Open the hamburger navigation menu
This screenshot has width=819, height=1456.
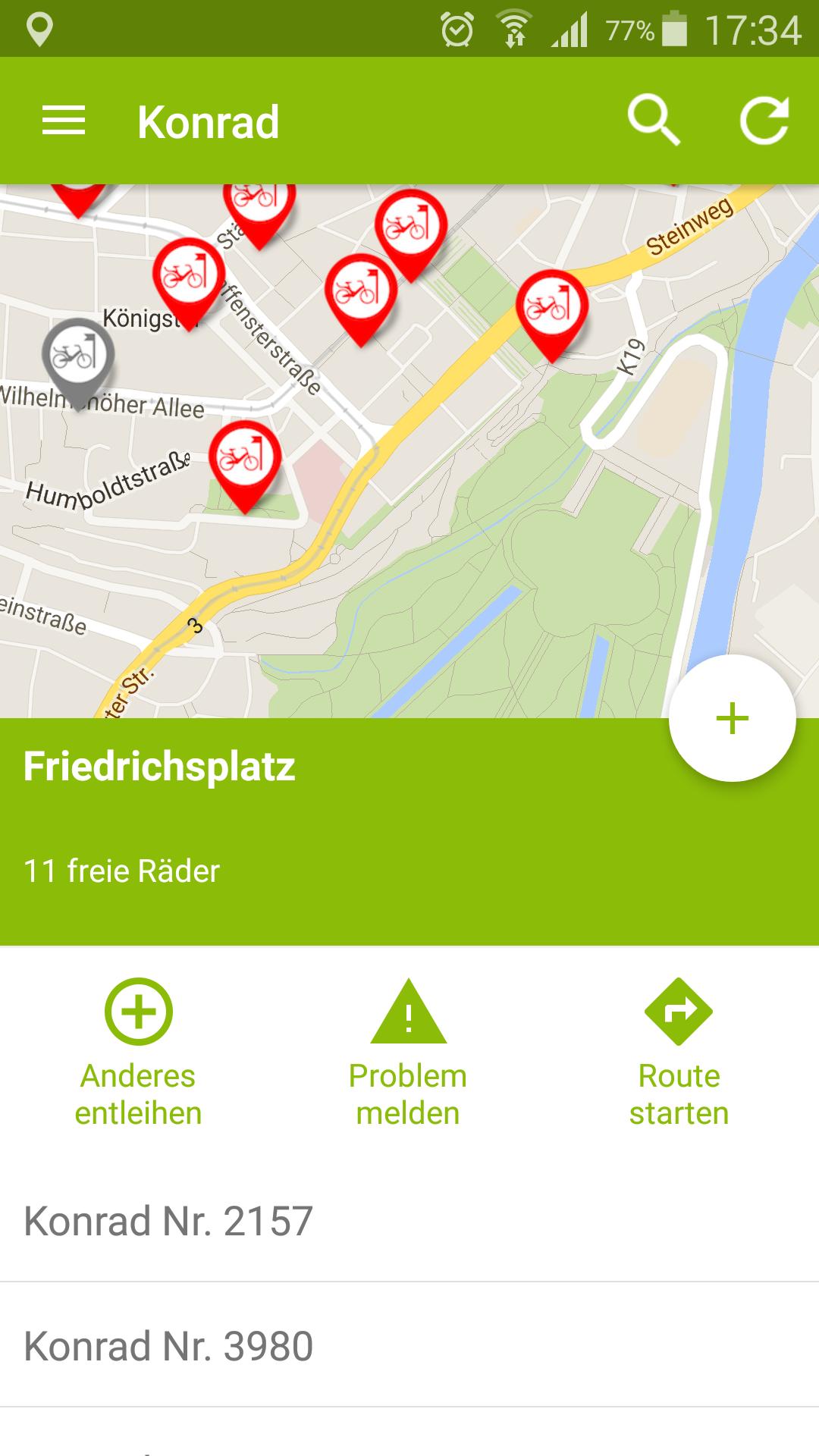pyautogui.click(x=64, y=121)
